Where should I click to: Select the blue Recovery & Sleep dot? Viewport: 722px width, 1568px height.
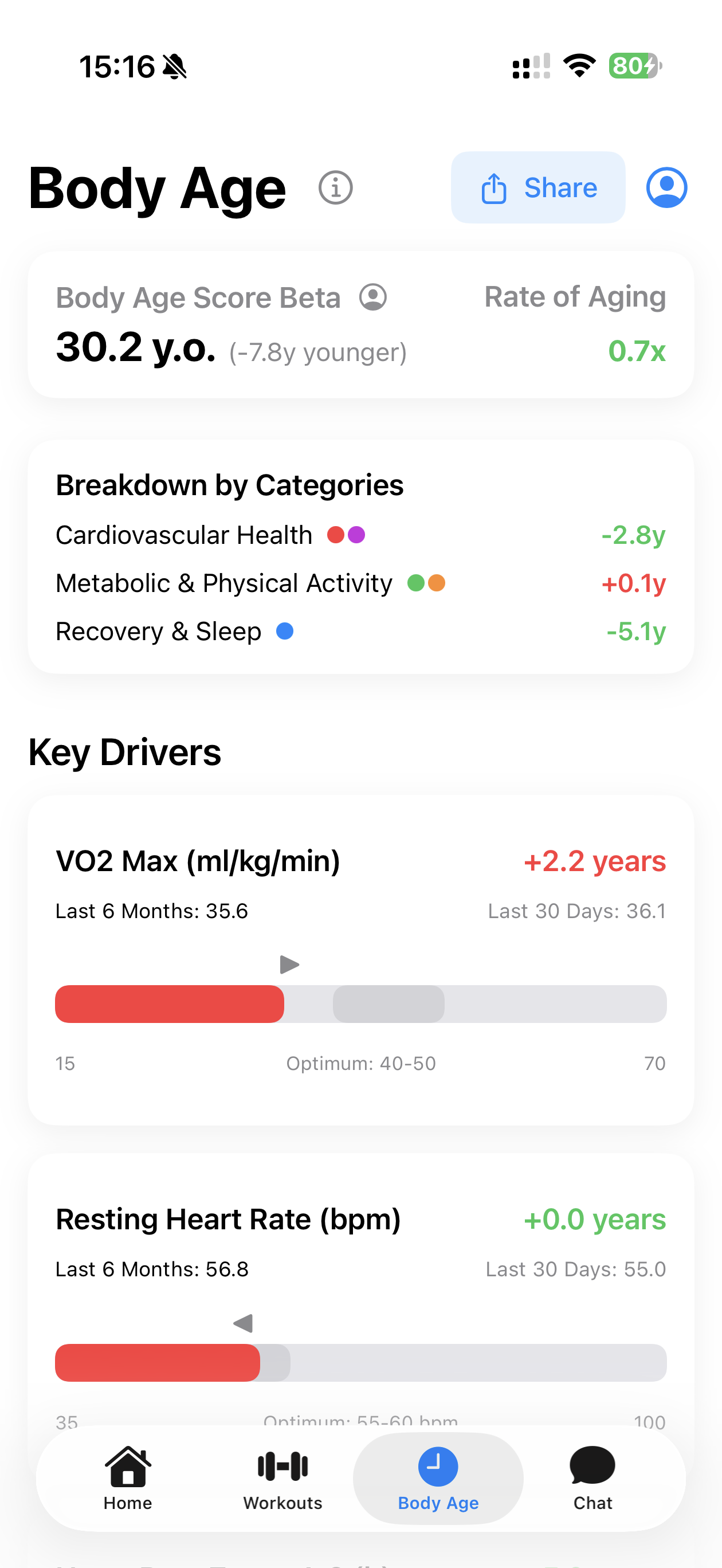(284, 632)
